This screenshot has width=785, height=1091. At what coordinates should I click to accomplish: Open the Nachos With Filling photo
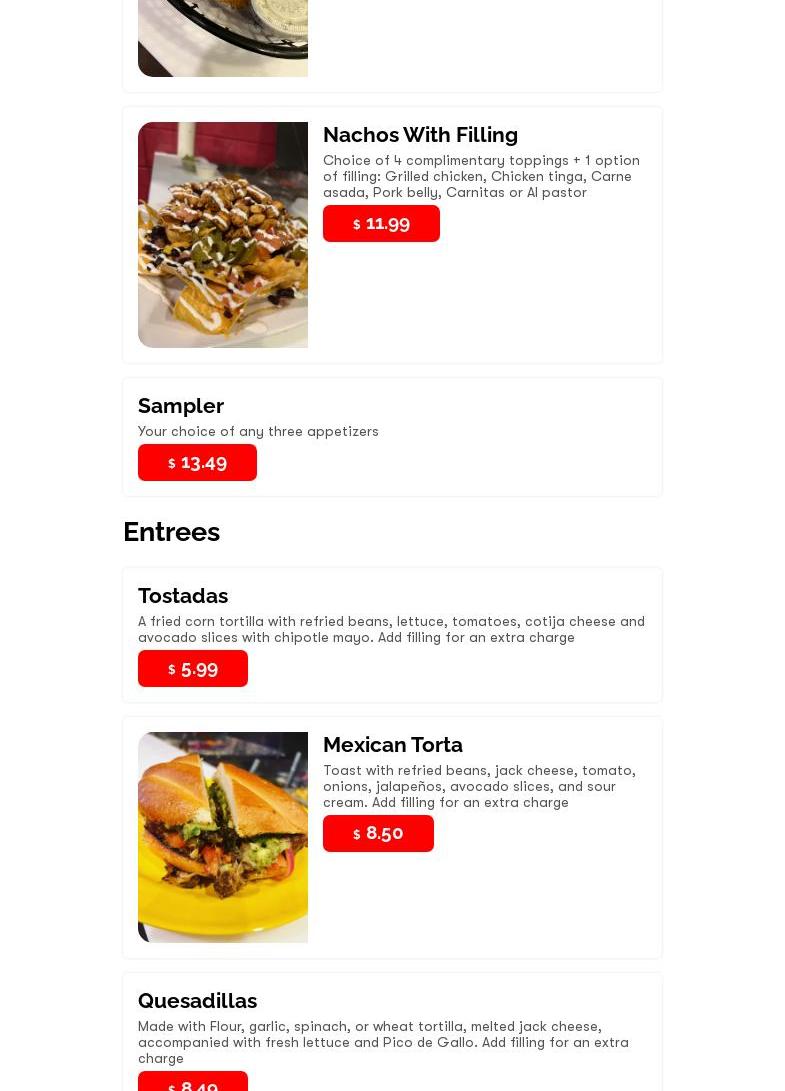click(223, 235)
